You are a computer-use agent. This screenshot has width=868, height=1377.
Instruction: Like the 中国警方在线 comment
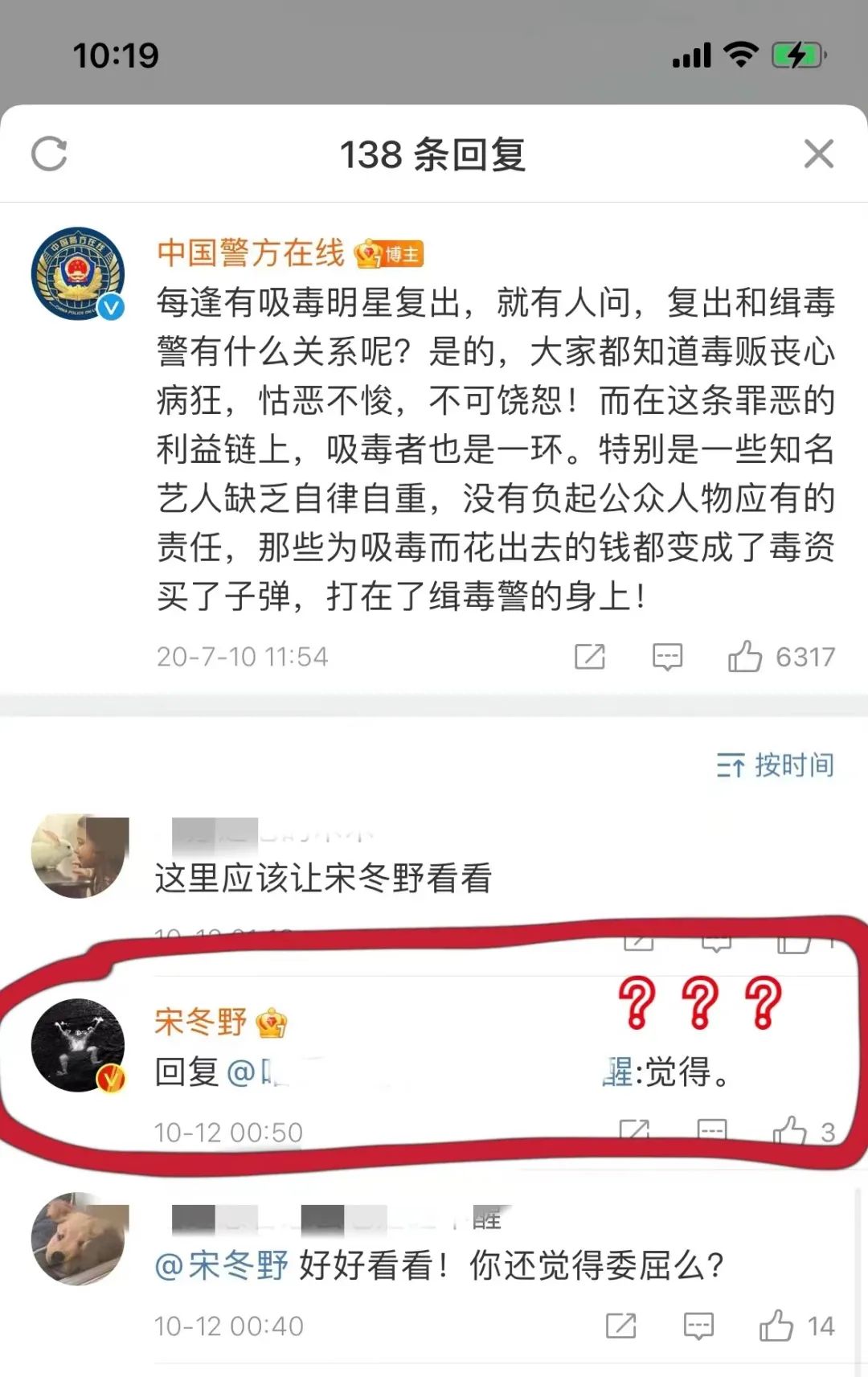781,657
